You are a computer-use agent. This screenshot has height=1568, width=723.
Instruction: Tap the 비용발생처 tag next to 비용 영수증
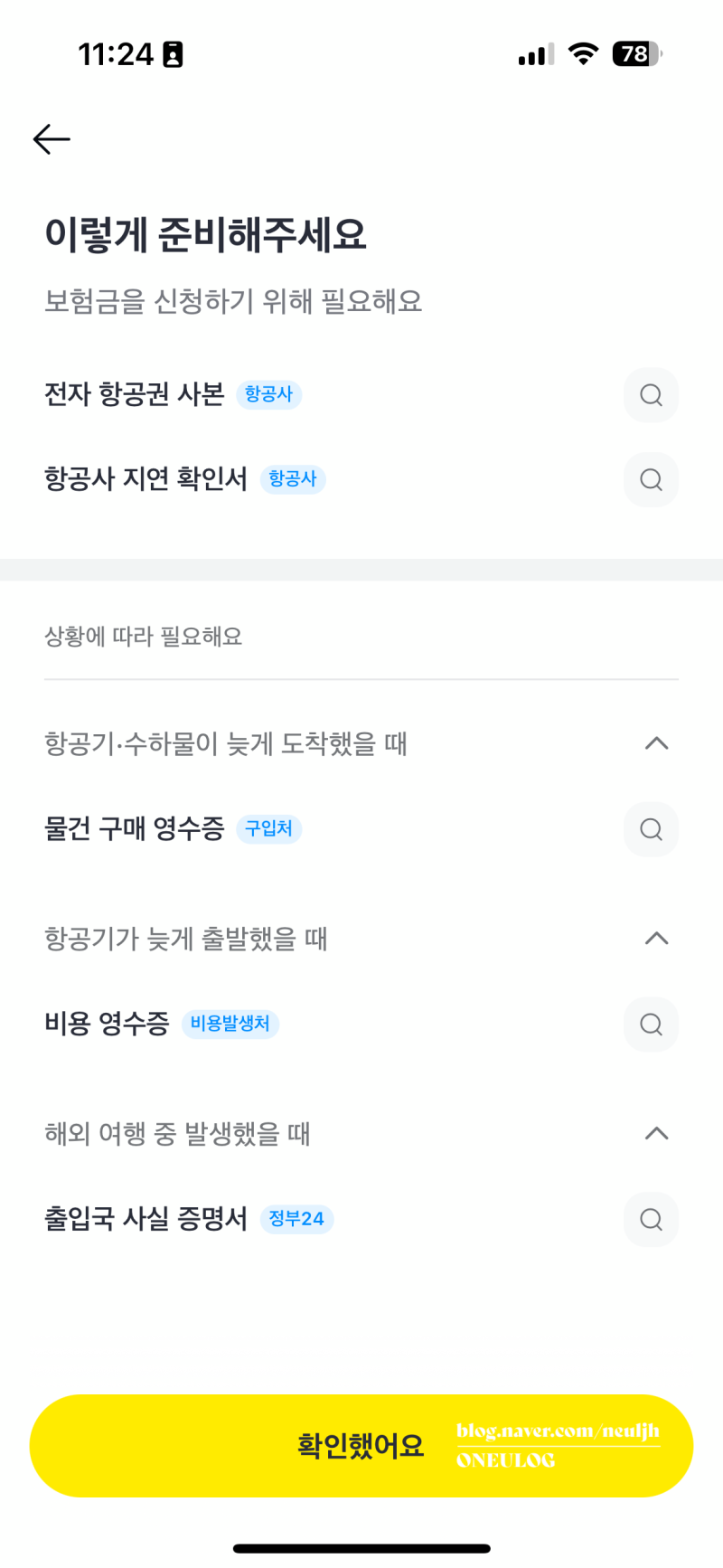[x=230, y=1025]
